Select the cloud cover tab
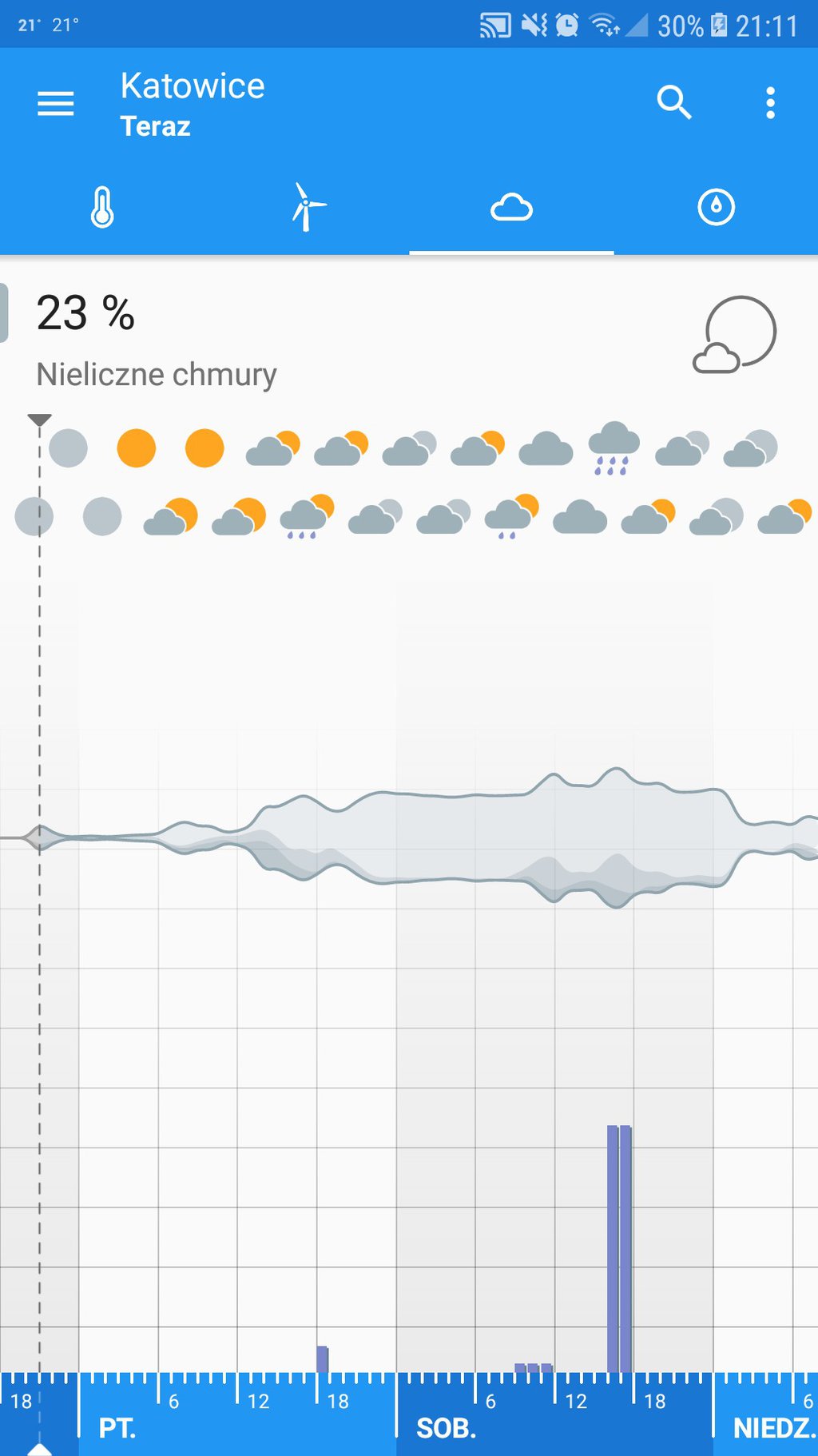The width and height of the screenshot is (818, 1456). tap(511, 208)
